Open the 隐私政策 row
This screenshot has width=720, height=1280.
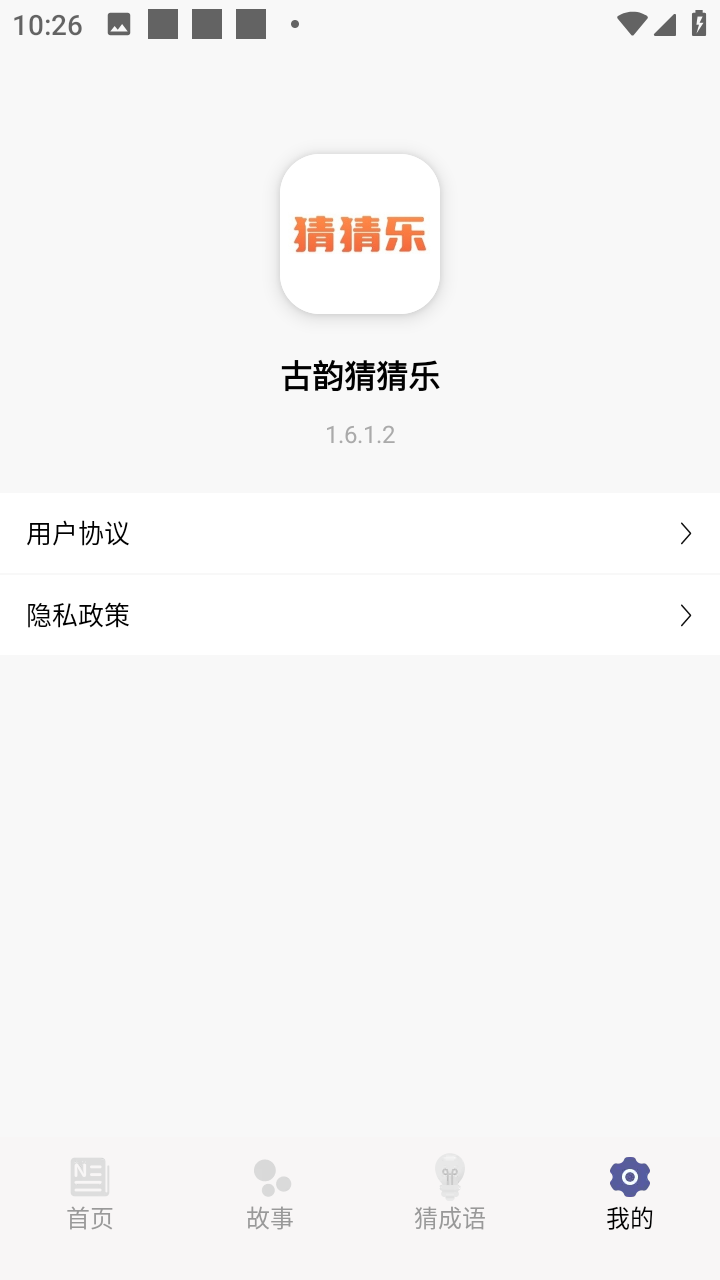[360, 616]
